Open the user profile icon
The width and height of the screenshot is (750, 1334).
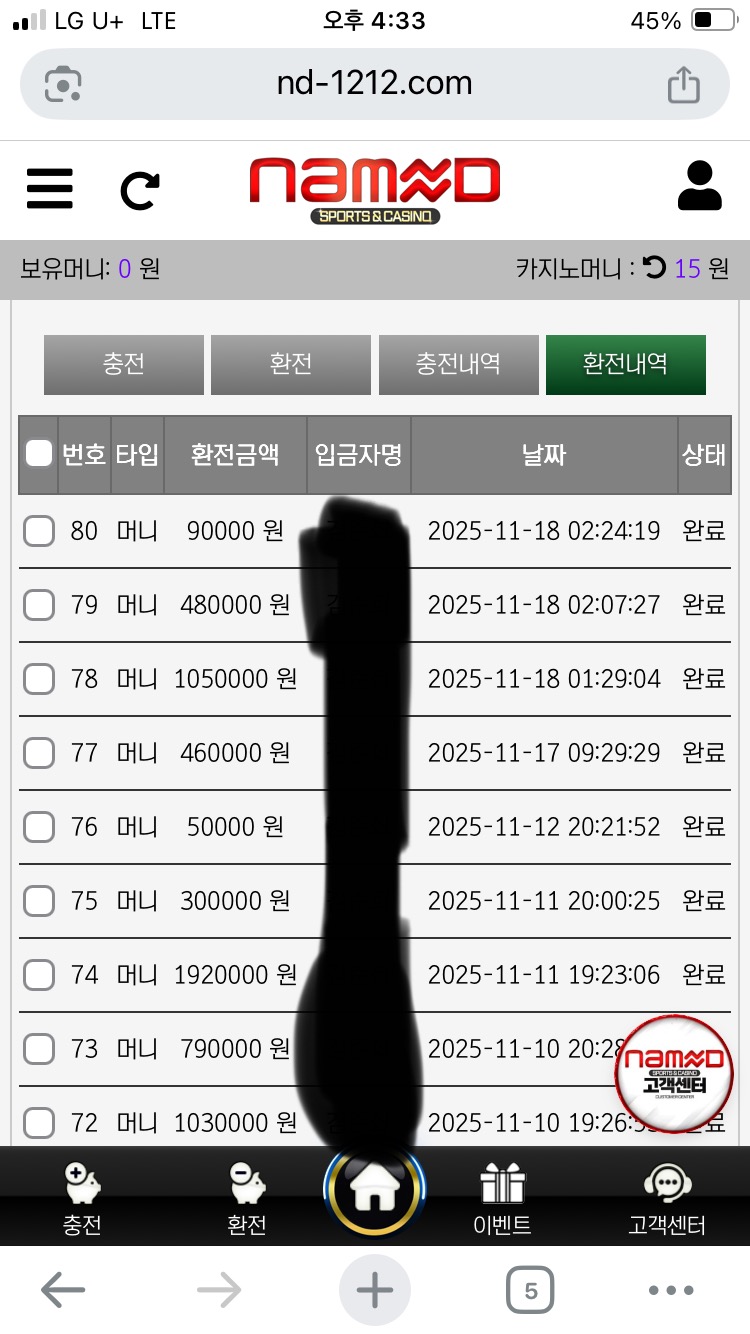(699, 186)
